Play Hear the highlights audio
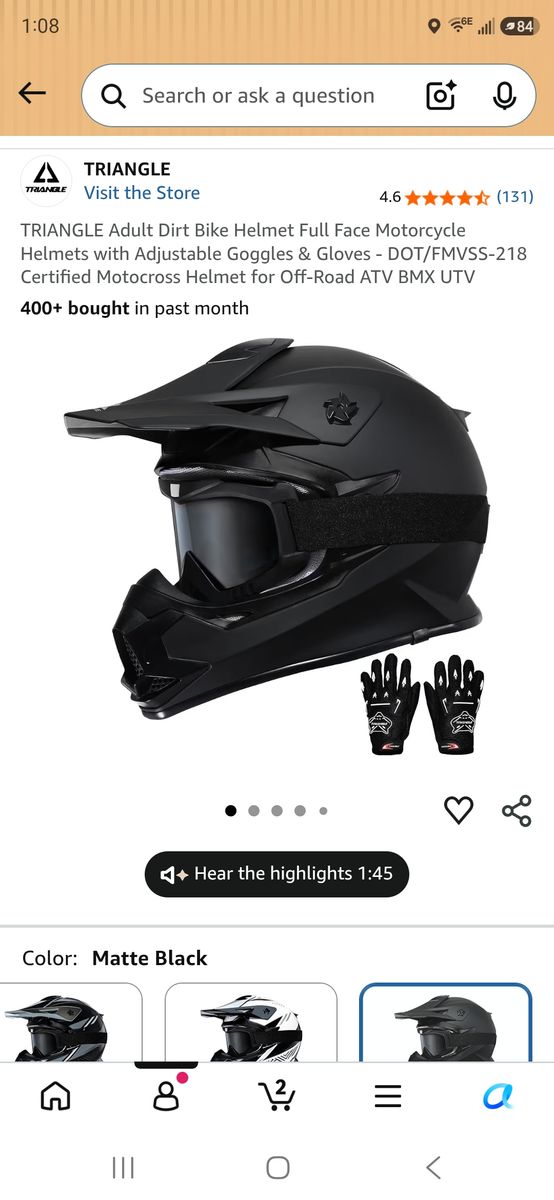The image size is (554, 1200). [277, 874]
